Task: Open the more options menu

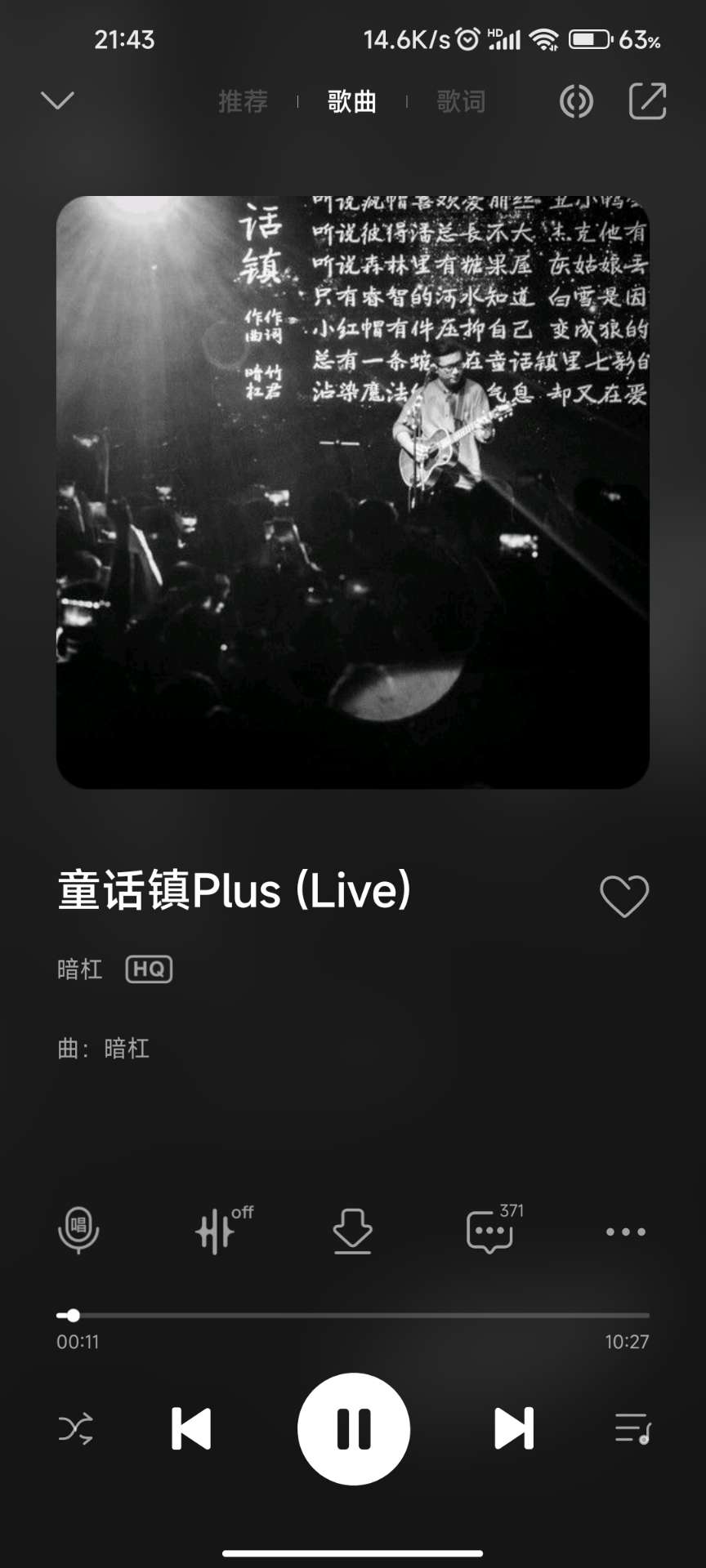Action: (x=626, y=1232)
